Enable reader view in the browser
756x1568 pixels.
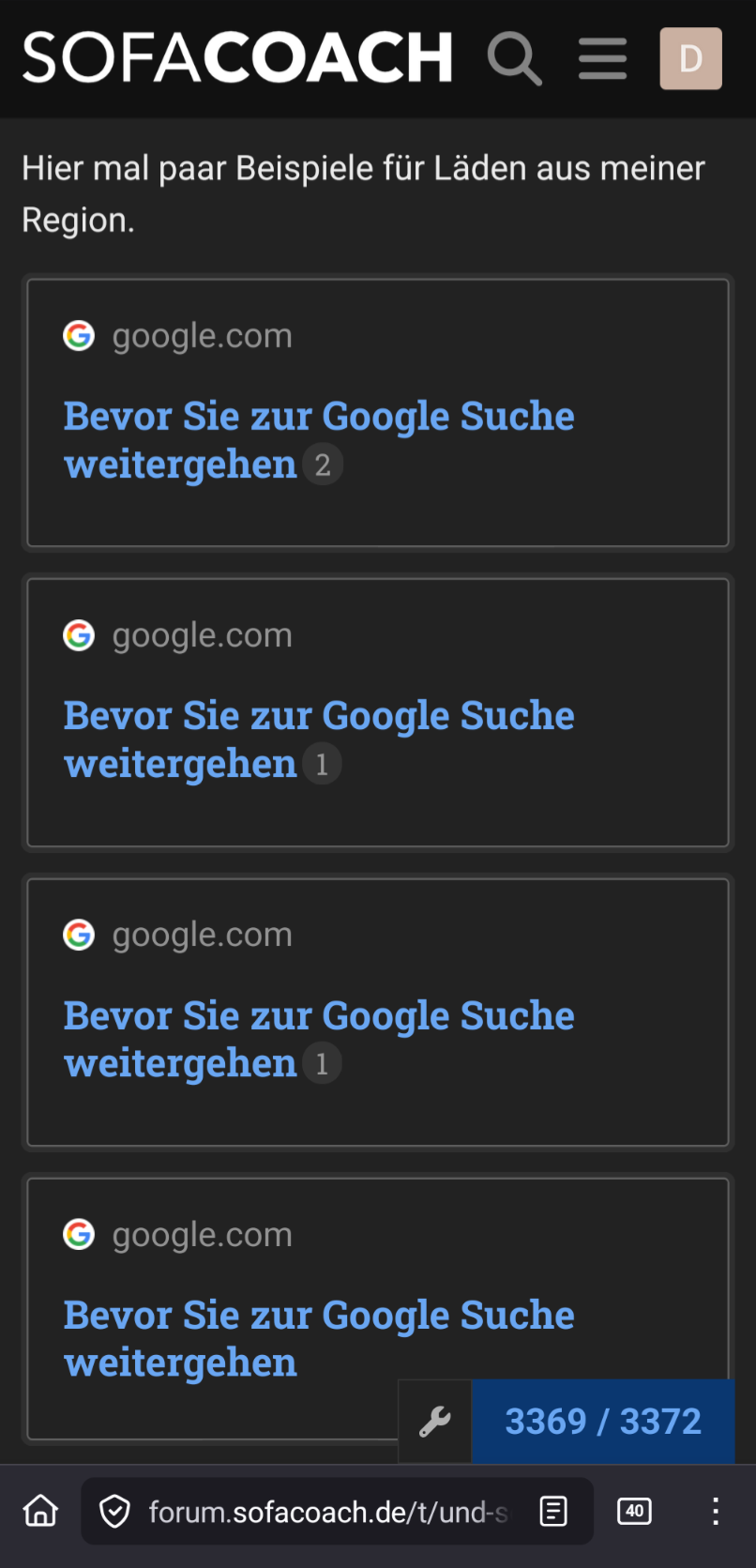click(x=553, y=1512)
